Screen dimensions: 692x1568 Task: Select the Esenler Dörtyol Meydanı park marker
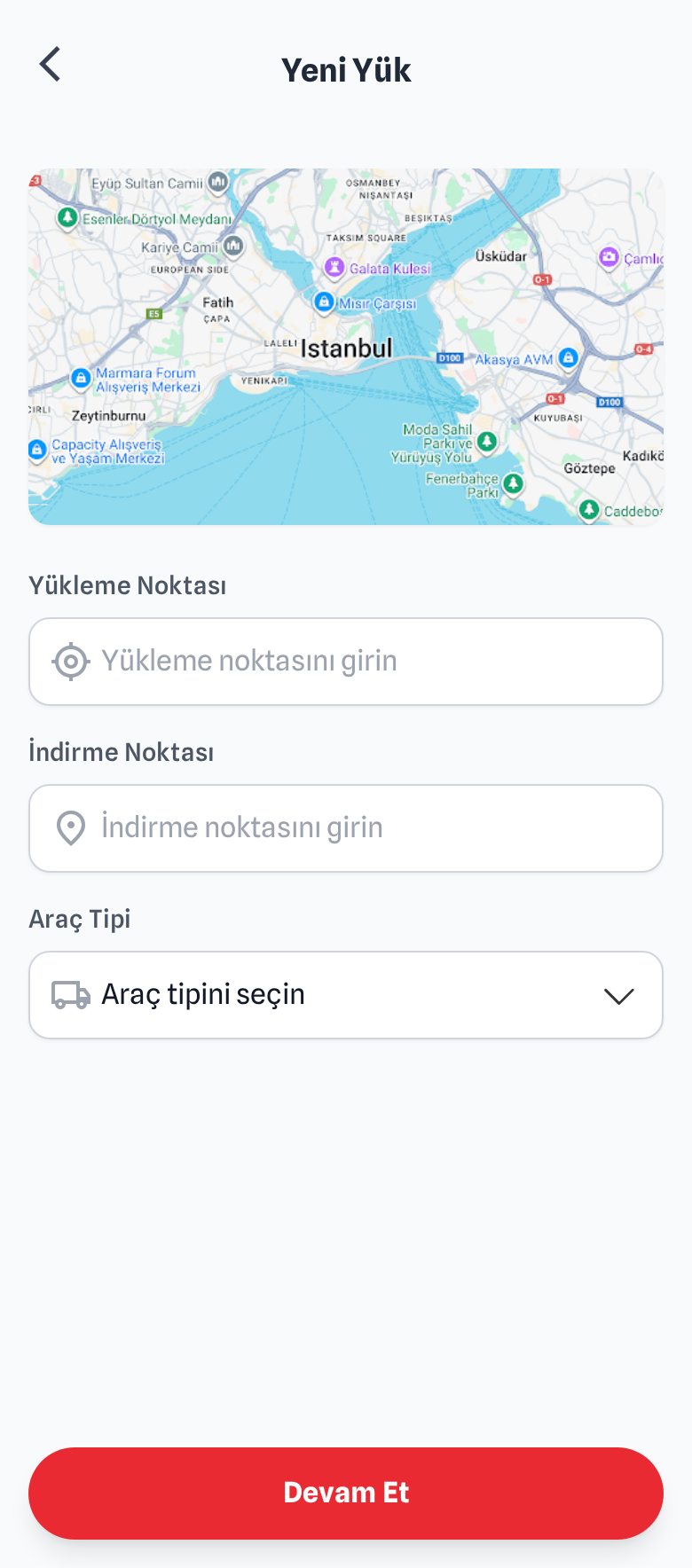pos(66,216)
